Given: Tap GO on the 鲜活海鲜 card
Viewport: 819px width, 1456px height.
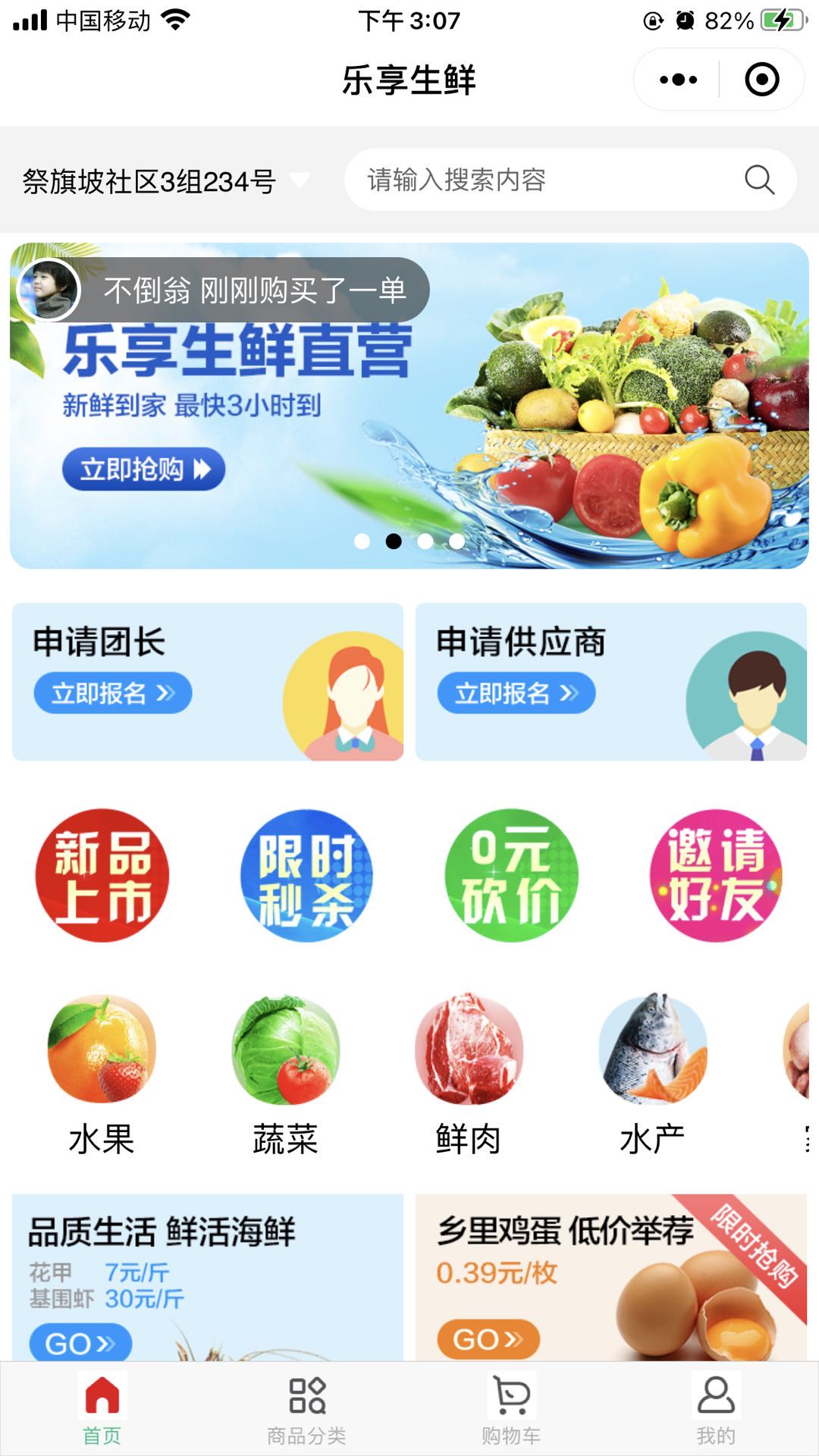Looking at the screenshot, I should (x=80, y=1343).
